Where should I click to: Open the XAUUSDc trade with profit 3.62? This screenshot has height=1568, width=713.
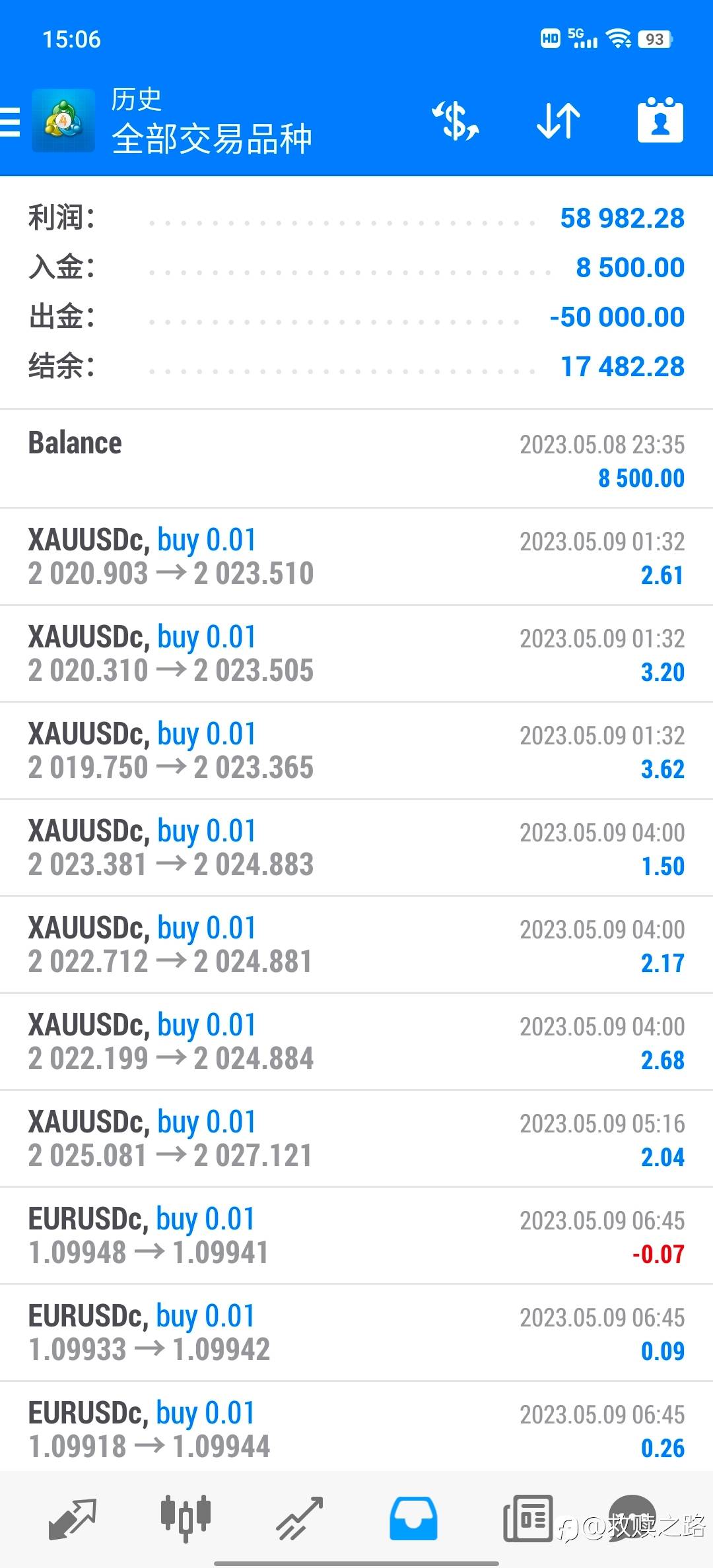356,751
